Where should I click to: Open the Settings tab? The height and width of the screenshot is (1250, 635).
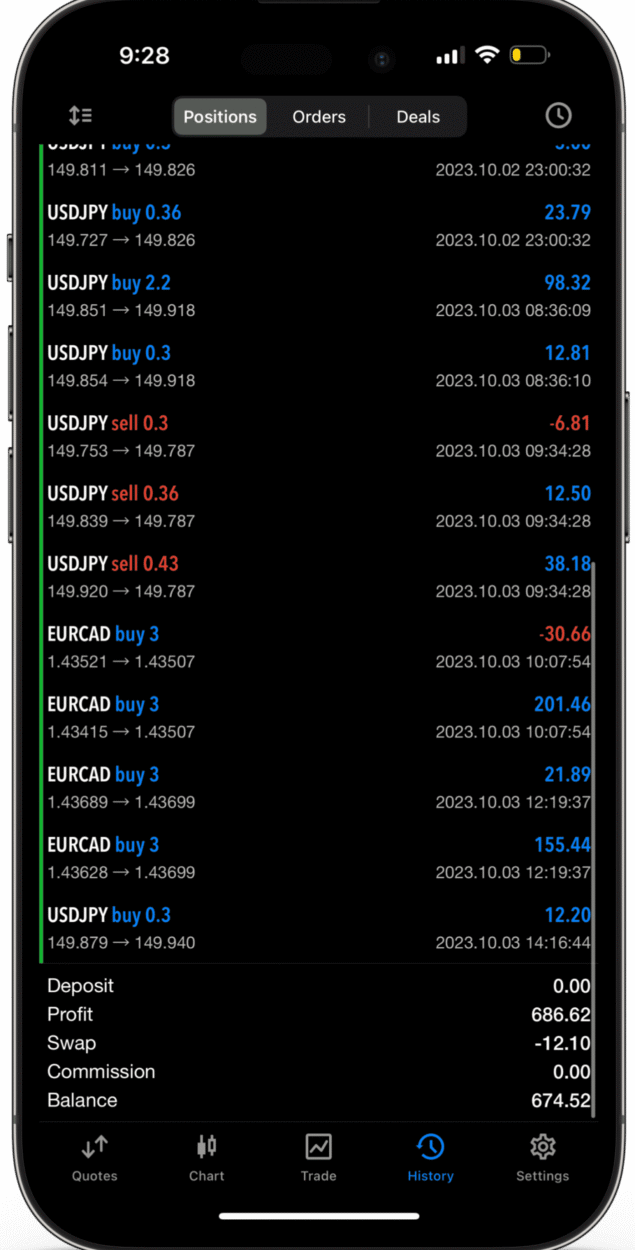542,1158
